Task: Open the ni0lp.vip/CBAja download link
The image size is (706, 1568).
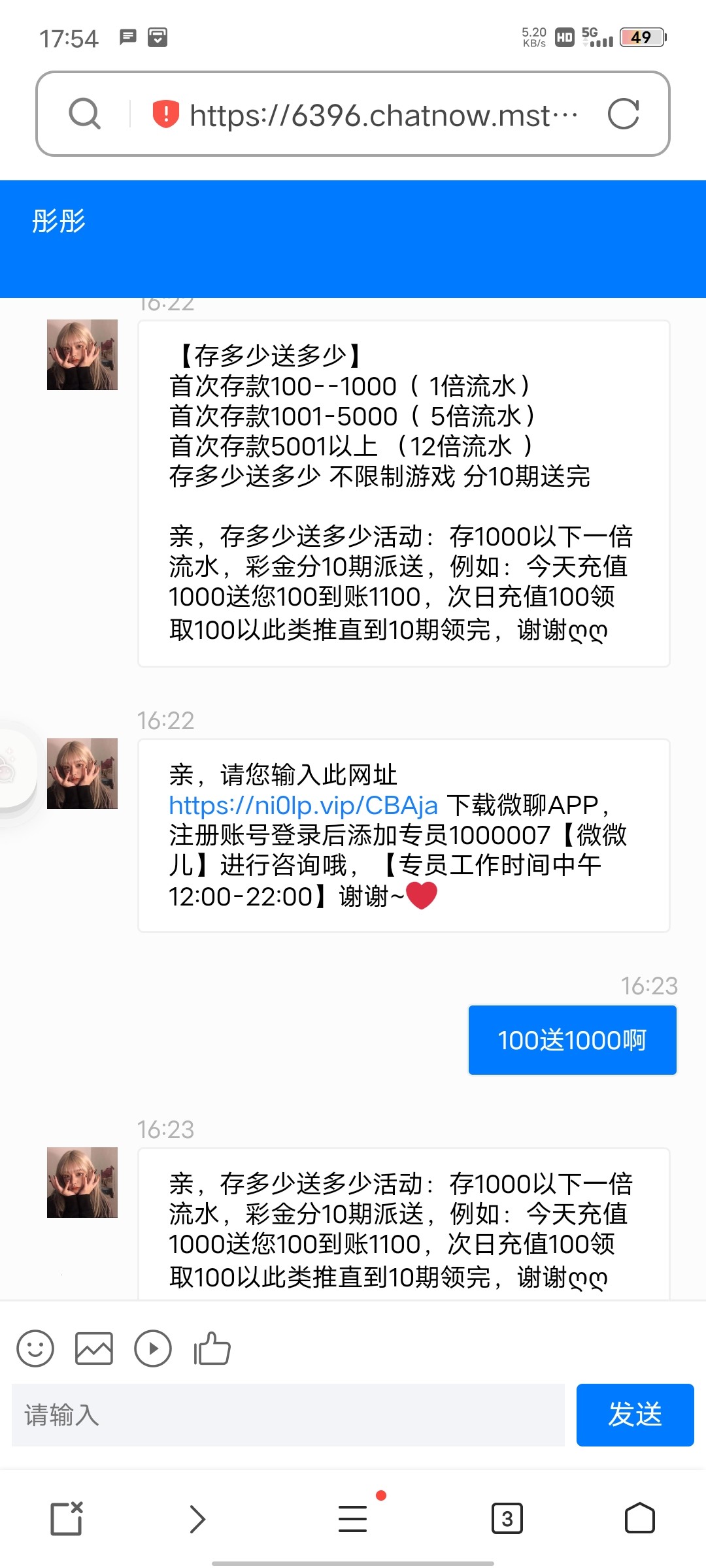Action: pyautogui.click(x=302, y=806)
